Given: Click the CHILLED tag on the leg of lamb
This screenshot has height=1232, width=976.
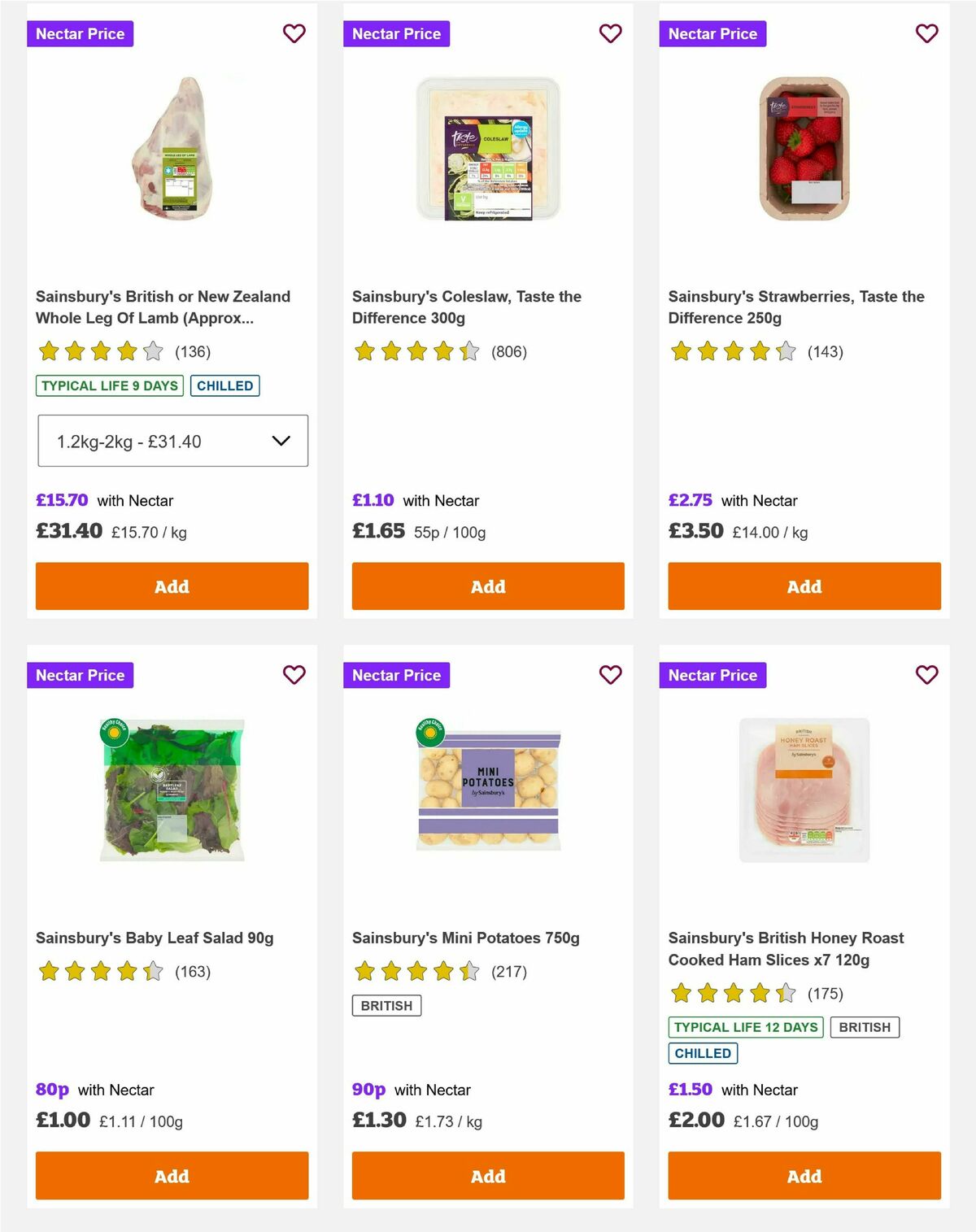Looking at the screenshot, I should pos(224,385).
